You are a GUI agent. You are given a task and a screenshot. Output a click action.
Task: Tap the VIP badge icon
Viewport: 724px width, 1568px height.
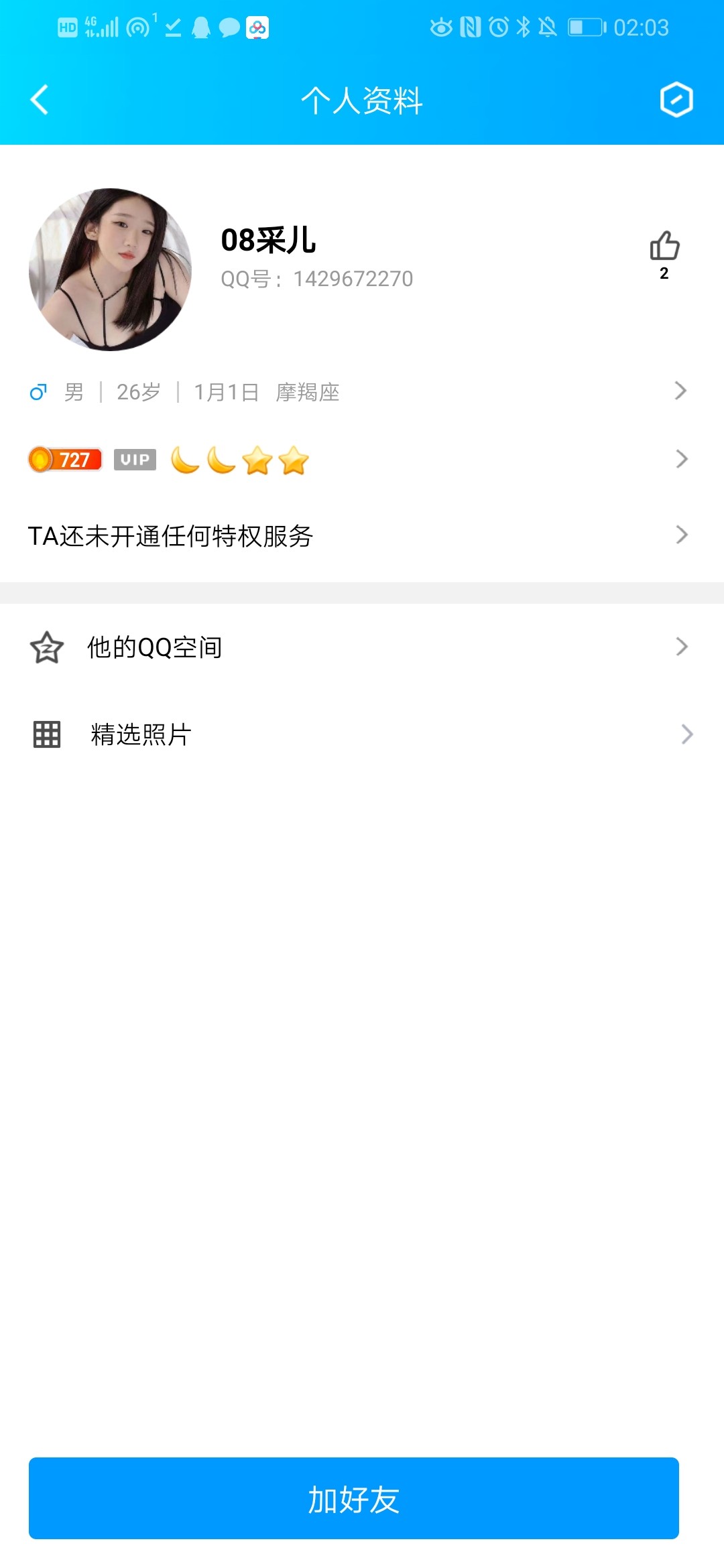click(x=134, y=460)
